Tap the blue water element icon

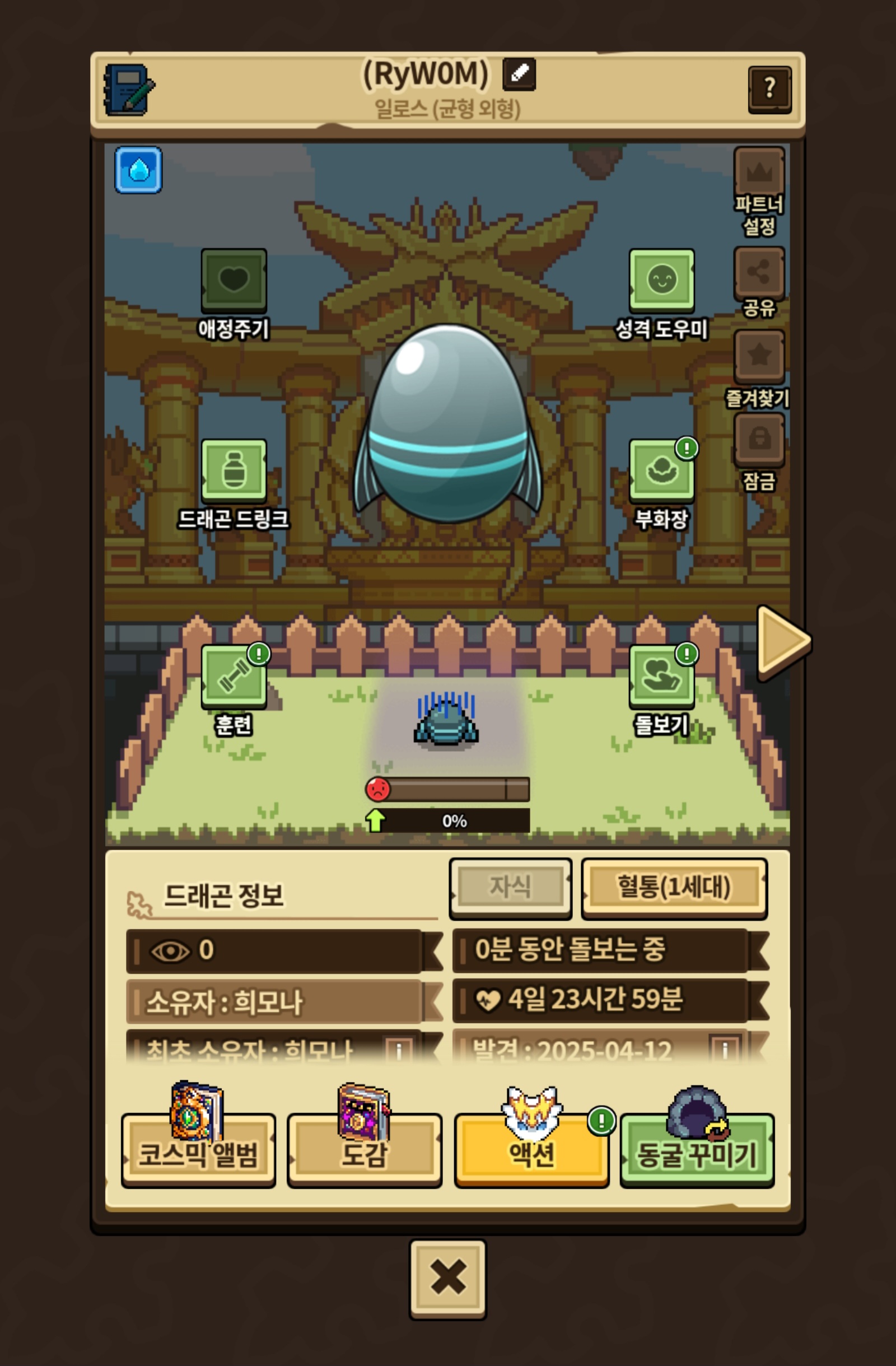pyautogui.click(x=138, y=170)
